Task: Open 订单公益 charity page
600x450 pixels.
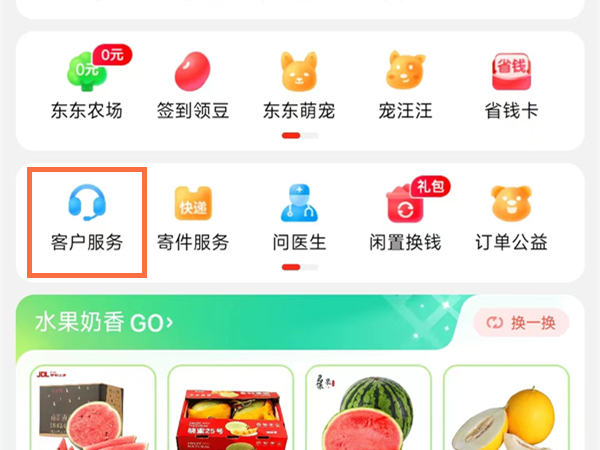Action: click(512, 218)
